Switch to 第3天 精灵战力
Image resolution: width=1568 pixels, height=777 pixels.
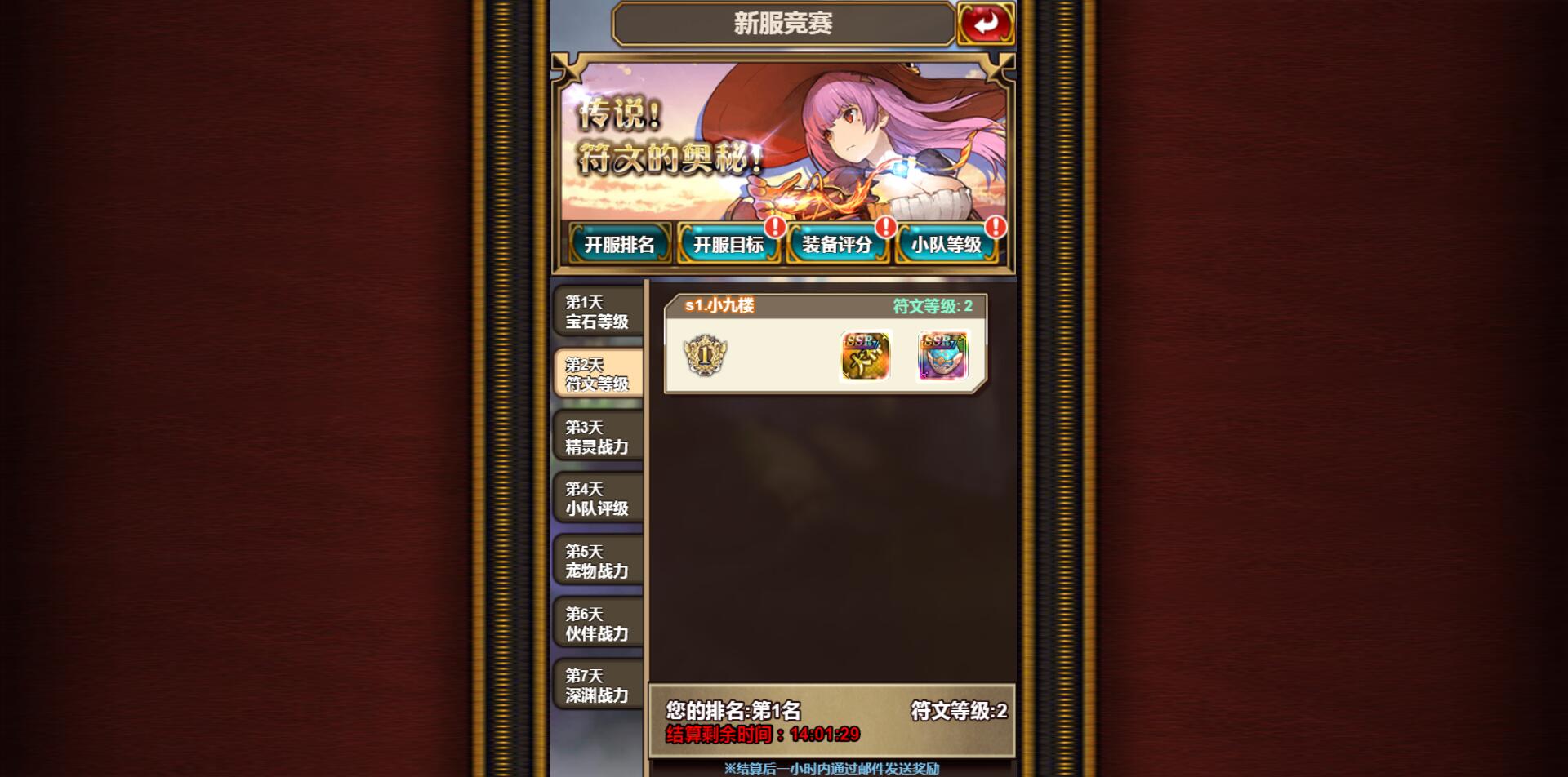(598, 437)
